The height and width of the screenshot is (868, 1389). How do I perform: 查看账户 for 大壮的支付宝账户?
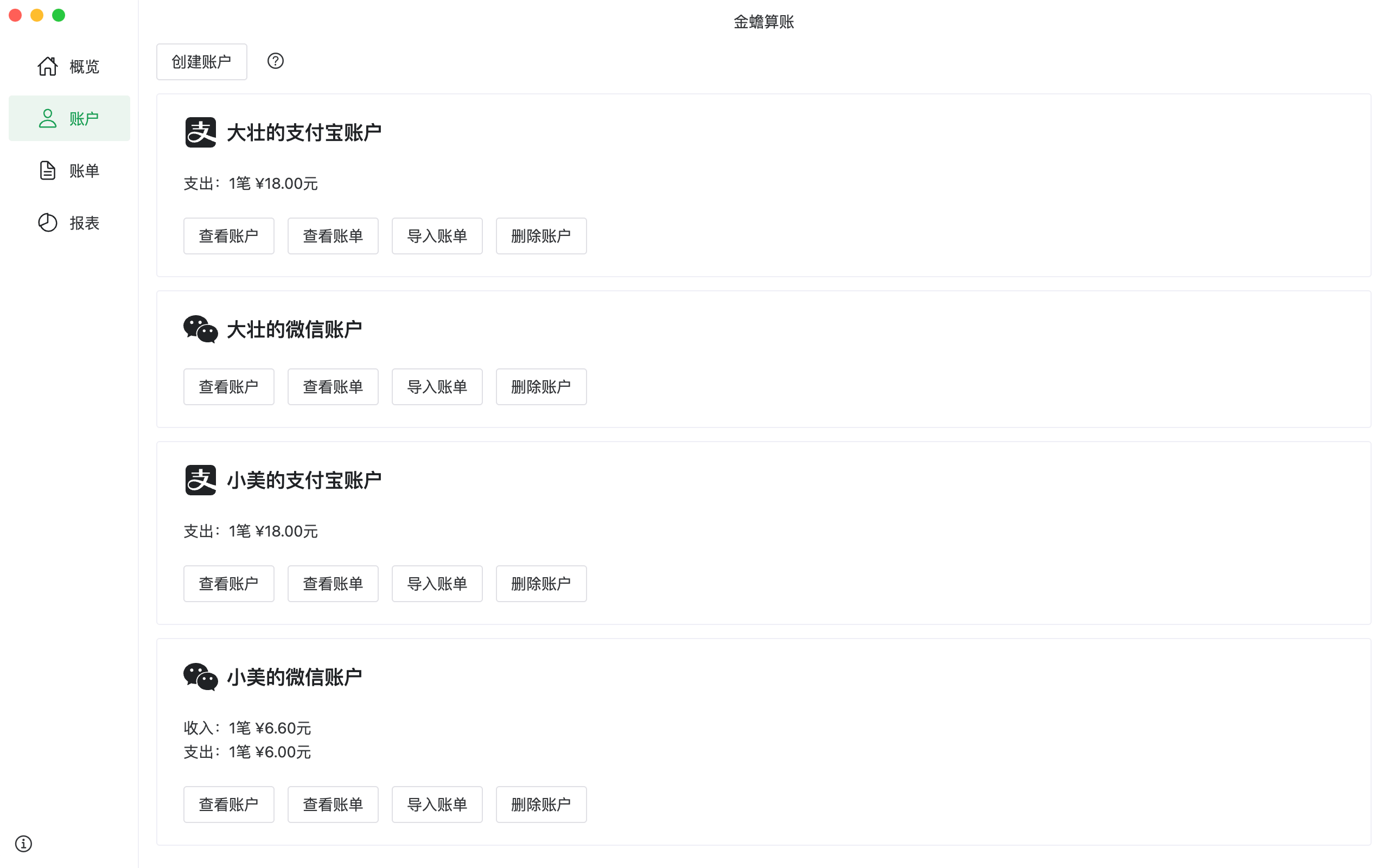[228, 236]
